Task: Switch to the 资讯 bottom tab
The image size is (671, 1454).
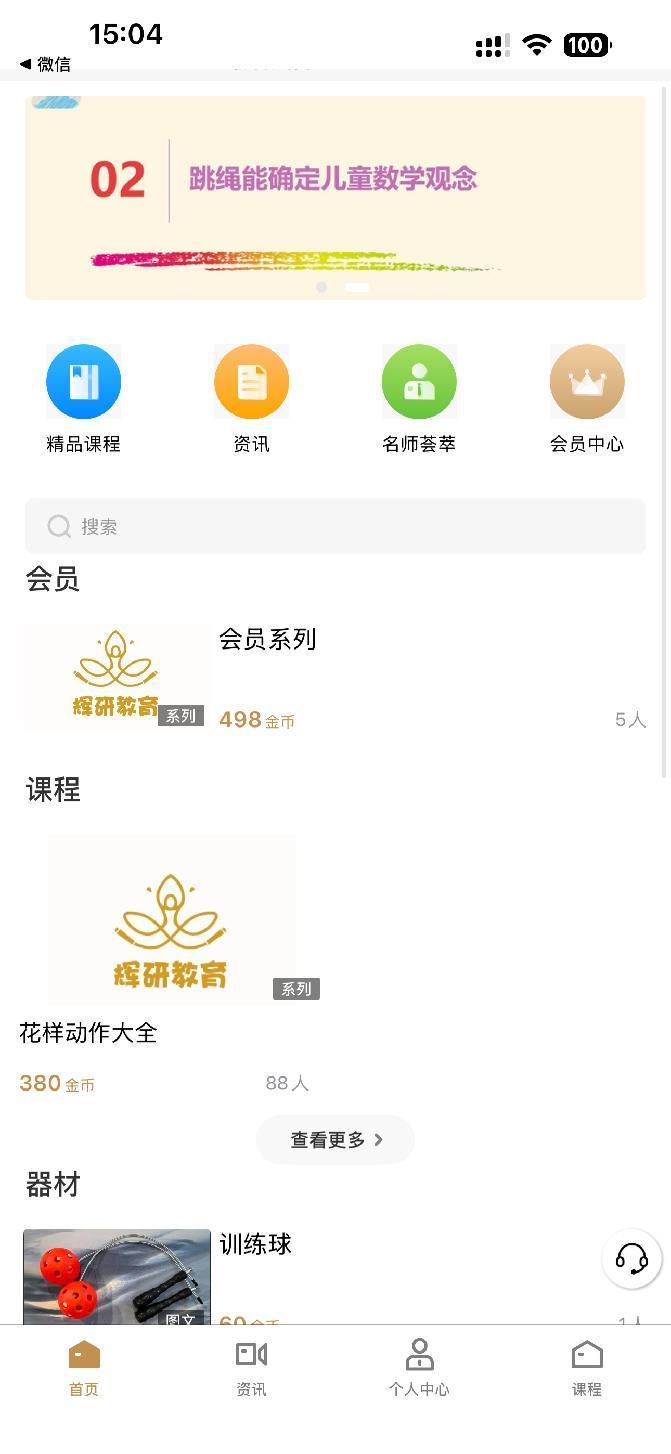Action: pyautogui.click(x=251, y=1368)
